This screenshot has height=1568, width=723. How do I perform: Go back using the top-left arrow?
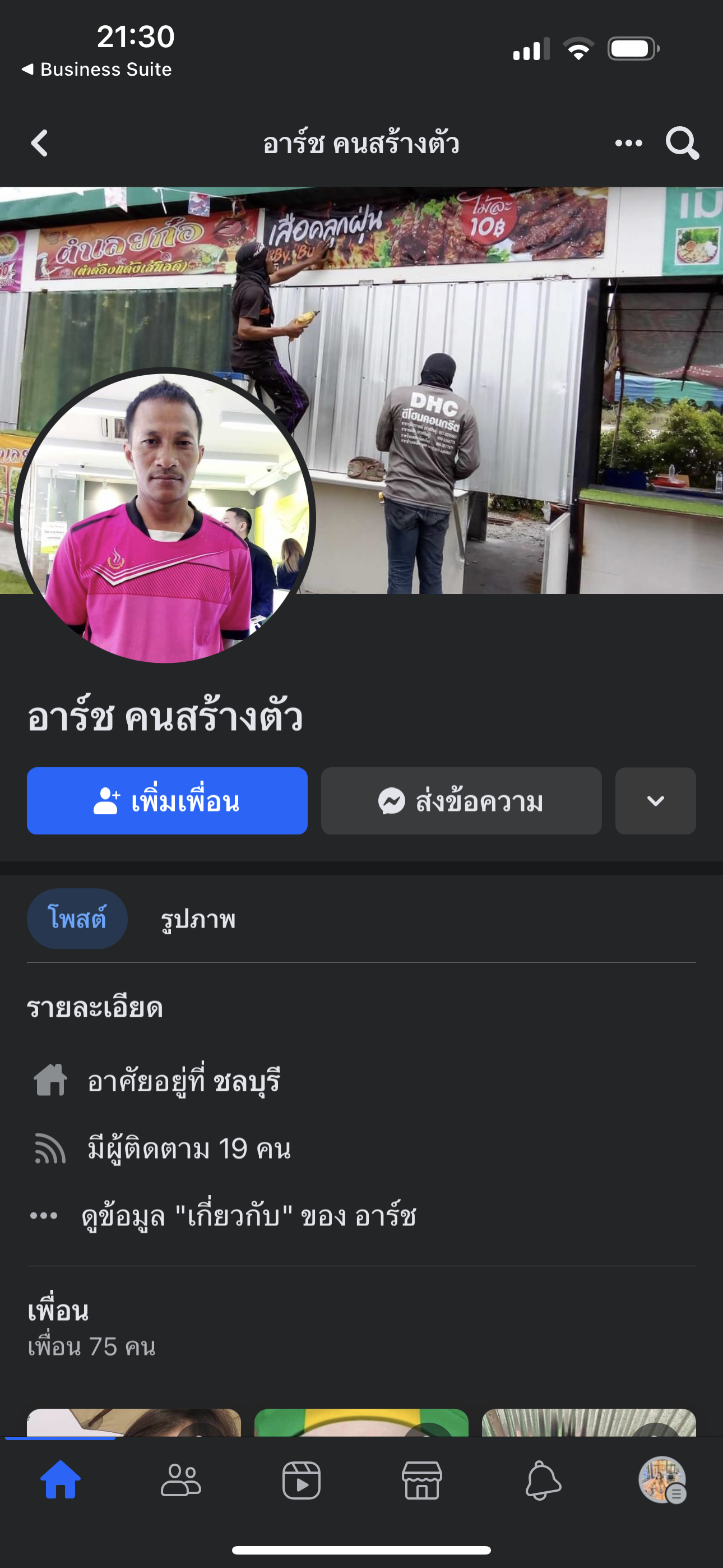[40, 144]
